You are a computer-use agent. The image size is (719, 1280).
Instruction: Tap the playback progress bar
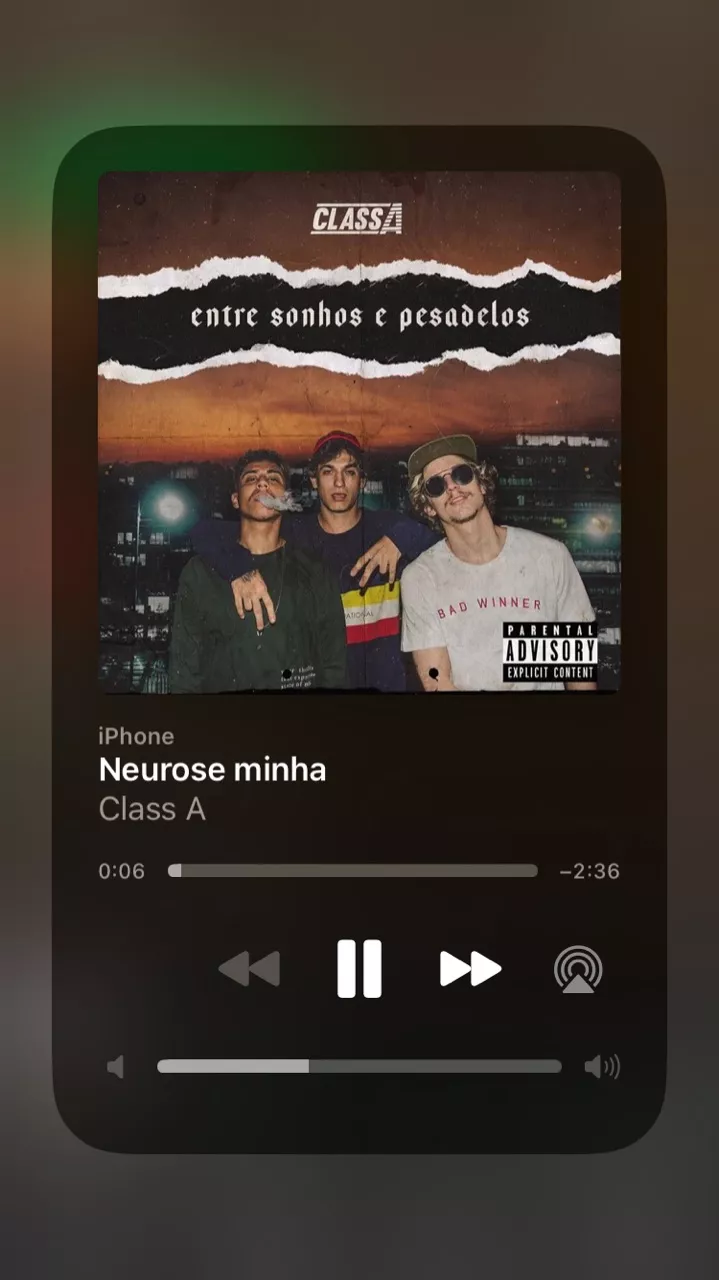(352, 871)
